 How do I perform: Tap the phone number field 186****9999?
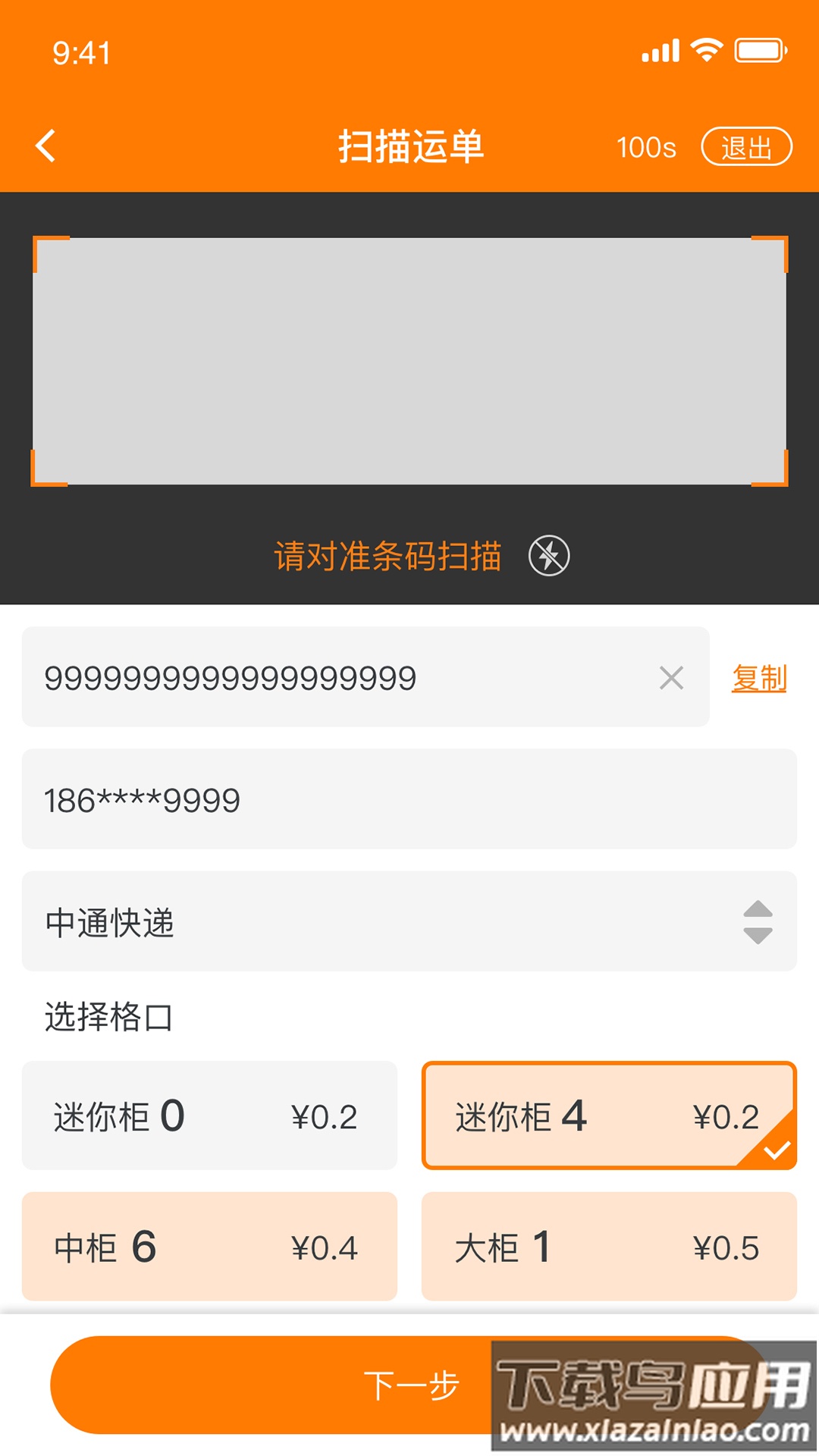(409, 799)
